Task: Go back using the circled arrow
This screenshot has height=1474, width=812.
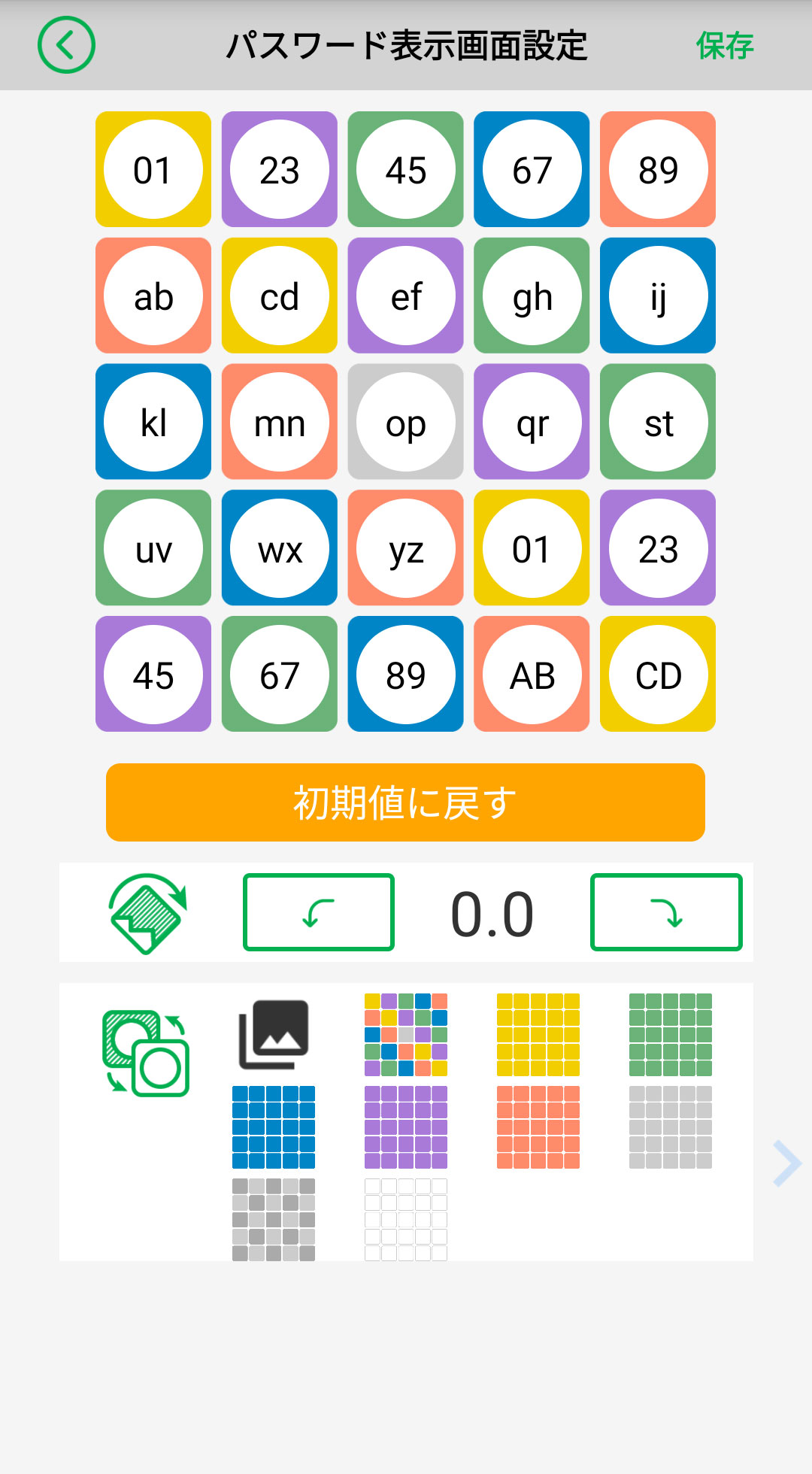Action: pos(66,45)
